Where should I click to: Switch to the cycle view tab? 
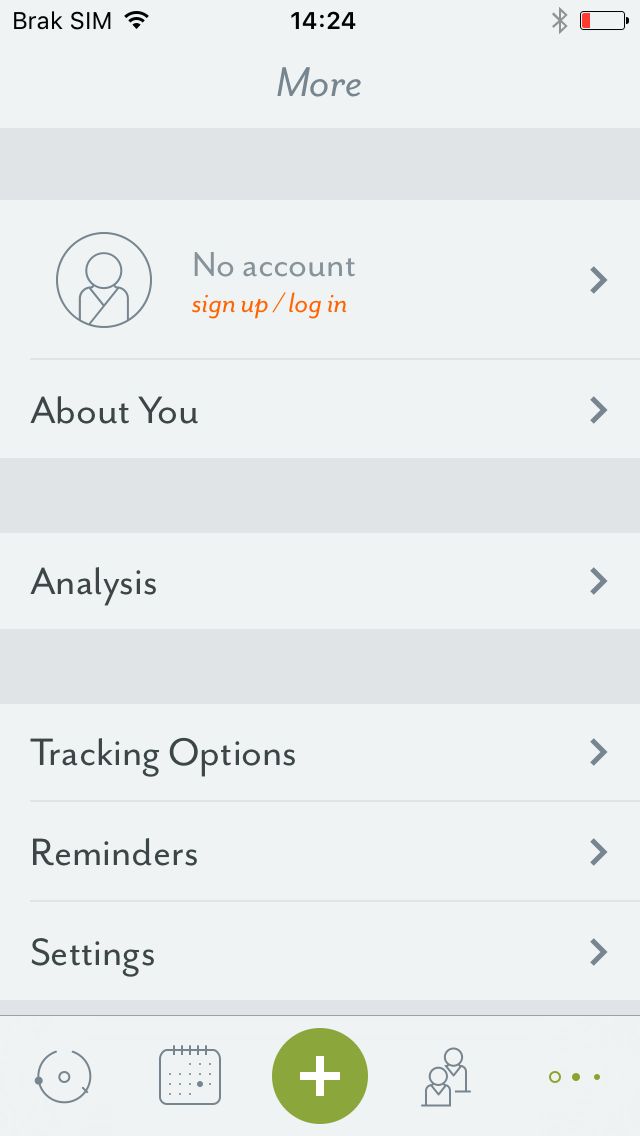pos(64,1077)
